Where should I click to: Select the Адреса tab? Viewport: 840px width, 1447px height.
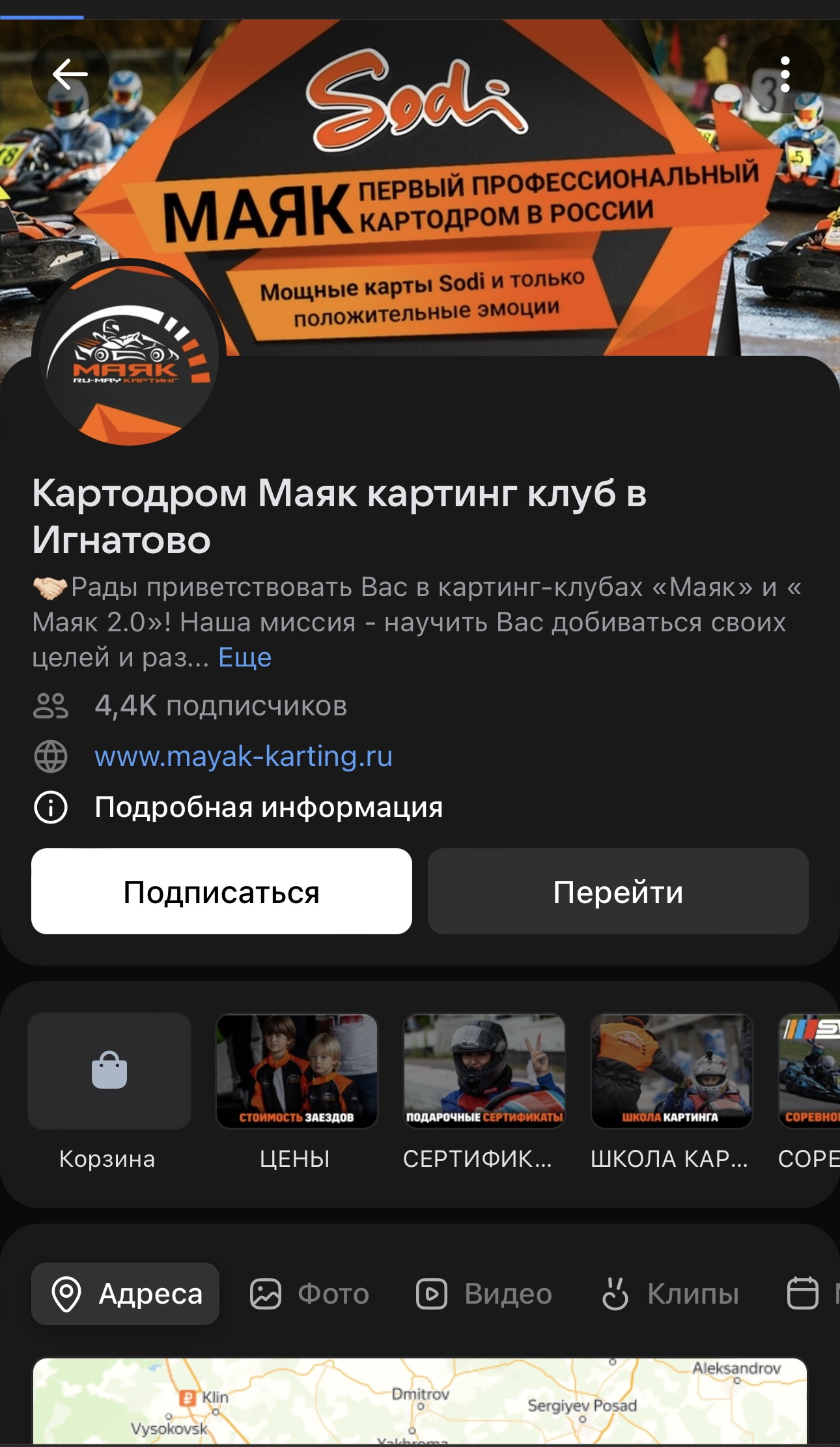[126, 1294]
